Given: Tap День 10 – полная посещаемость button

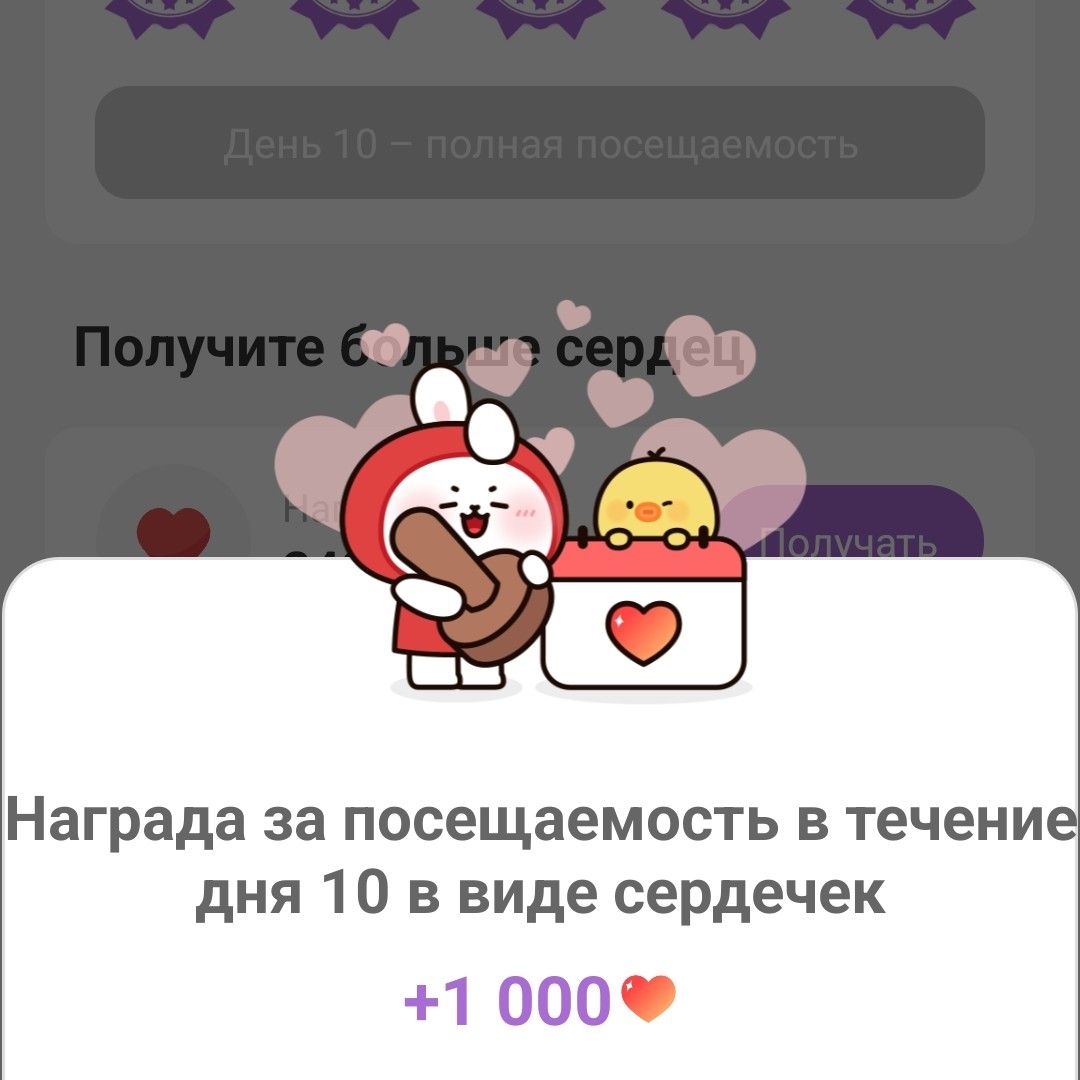Looking at the screenshot, I should pos(540,143).
